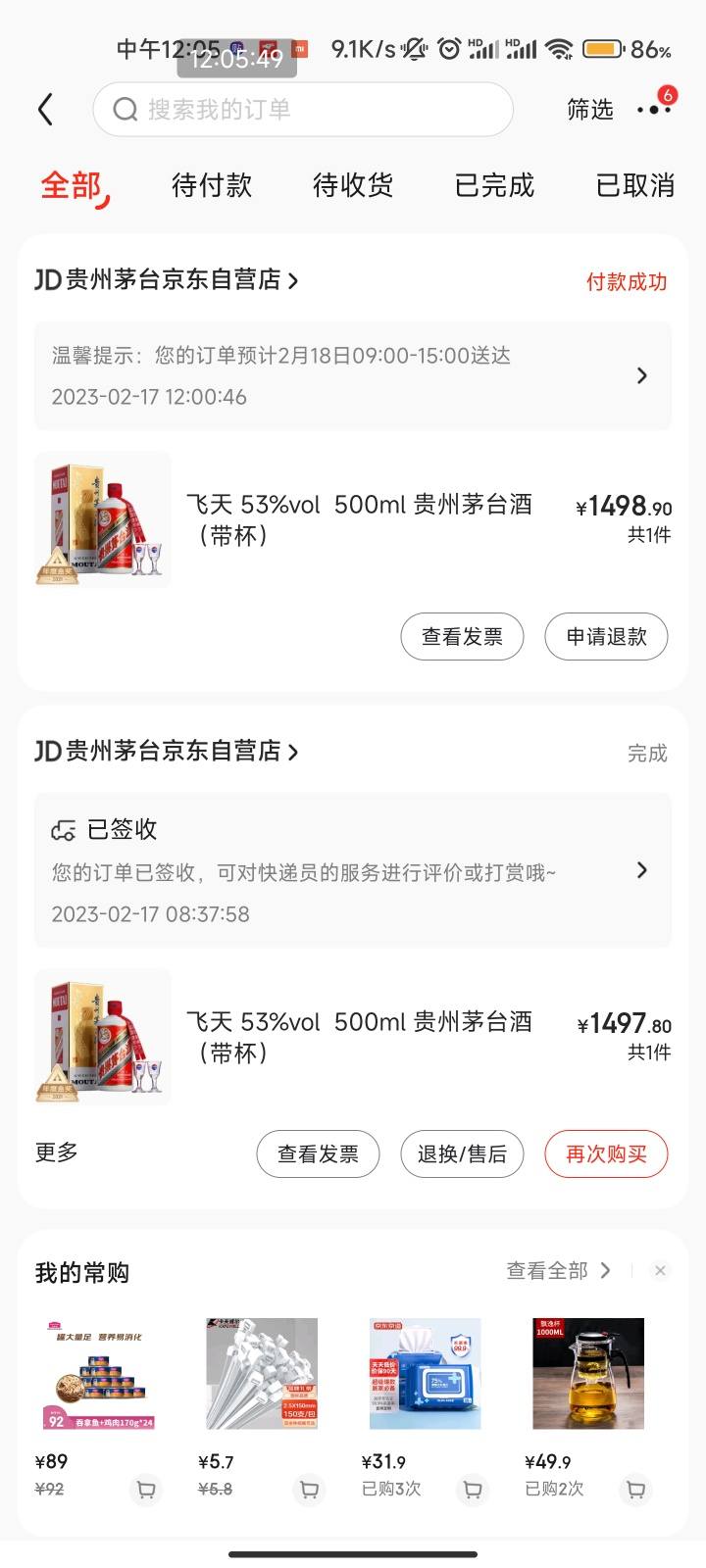Switch to the 待收货 tab

(x=353, y=185)
